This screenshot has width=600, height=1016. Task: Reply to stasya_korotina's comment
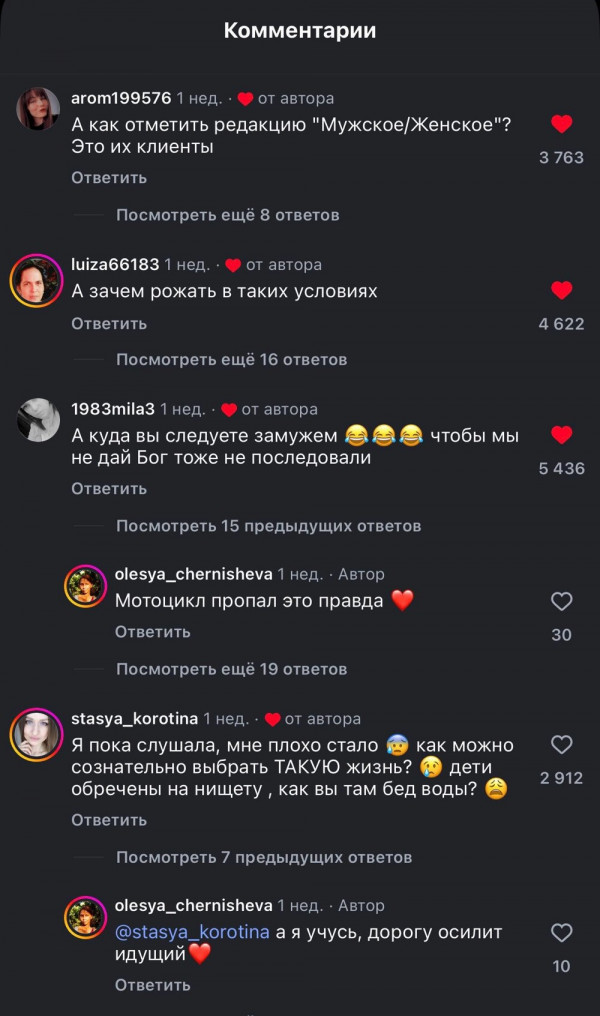click(x=109, y=820)
